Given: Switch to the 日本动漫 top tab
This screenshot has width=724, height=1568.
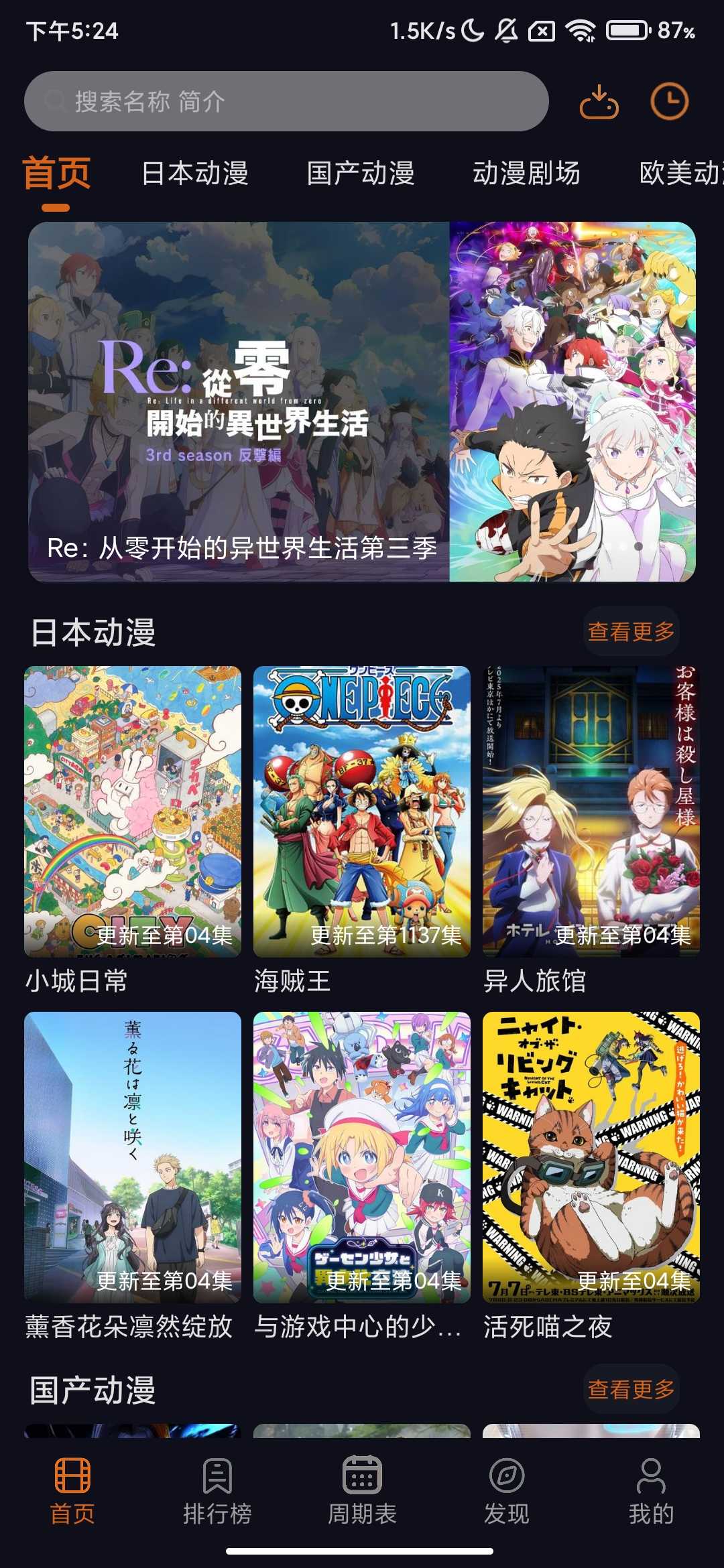Looking at the screenshot, I should tap(194, 174).
